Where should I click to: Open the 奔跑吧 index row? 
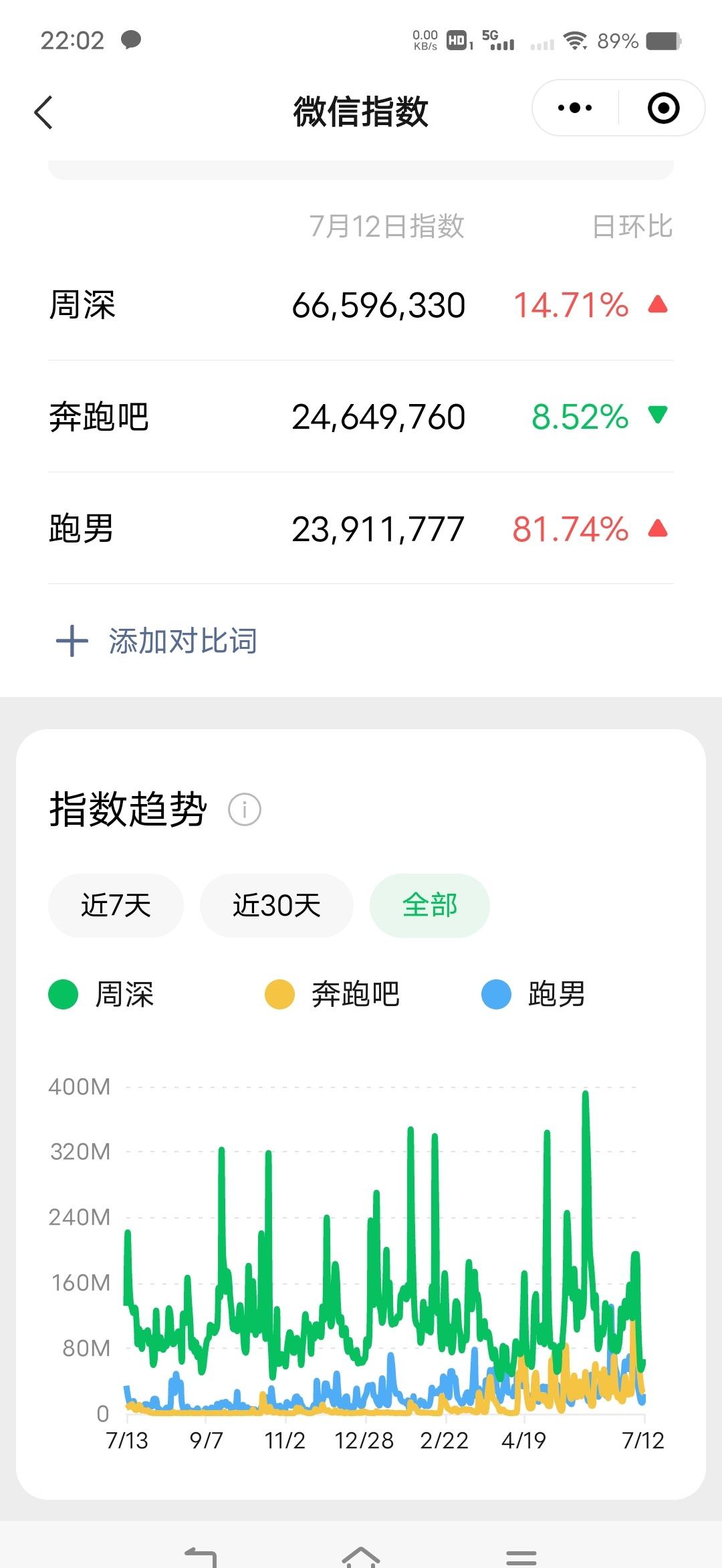[361, 417]
